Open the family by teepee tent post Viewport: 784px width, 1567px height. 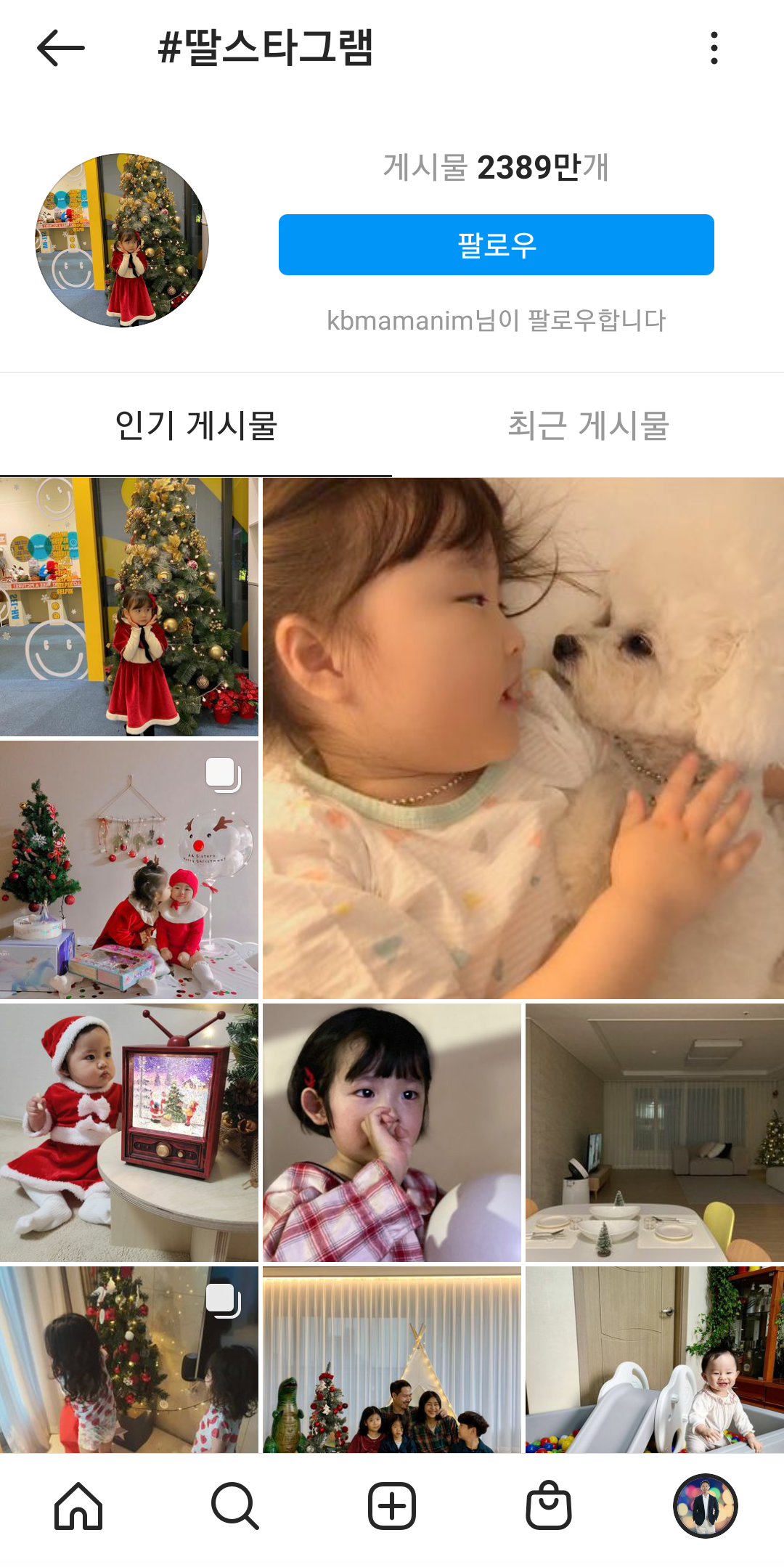392,1359
